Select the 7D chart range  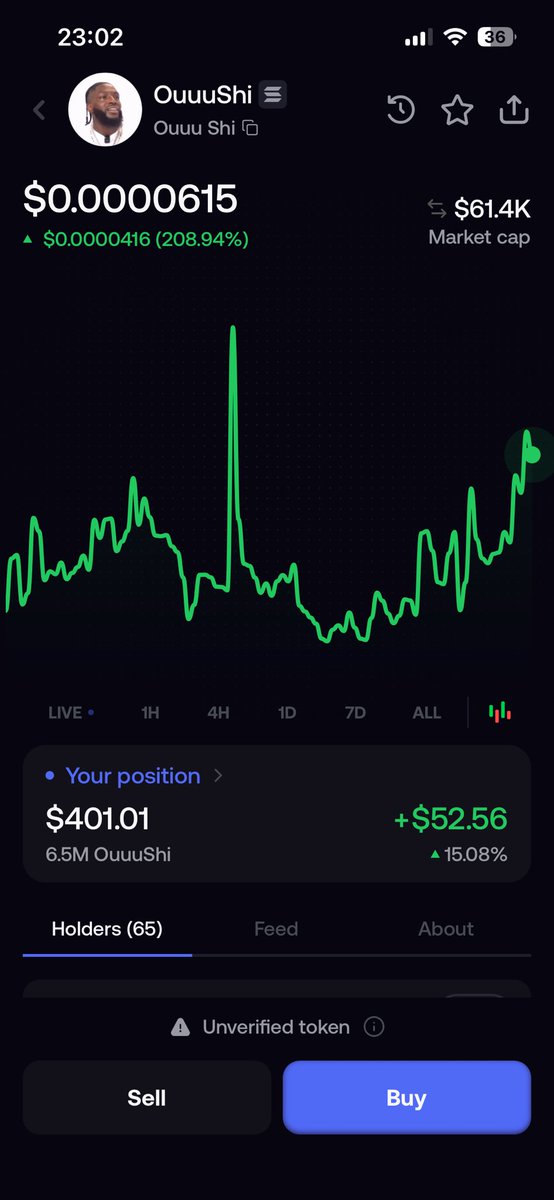[x=355, y=713]
